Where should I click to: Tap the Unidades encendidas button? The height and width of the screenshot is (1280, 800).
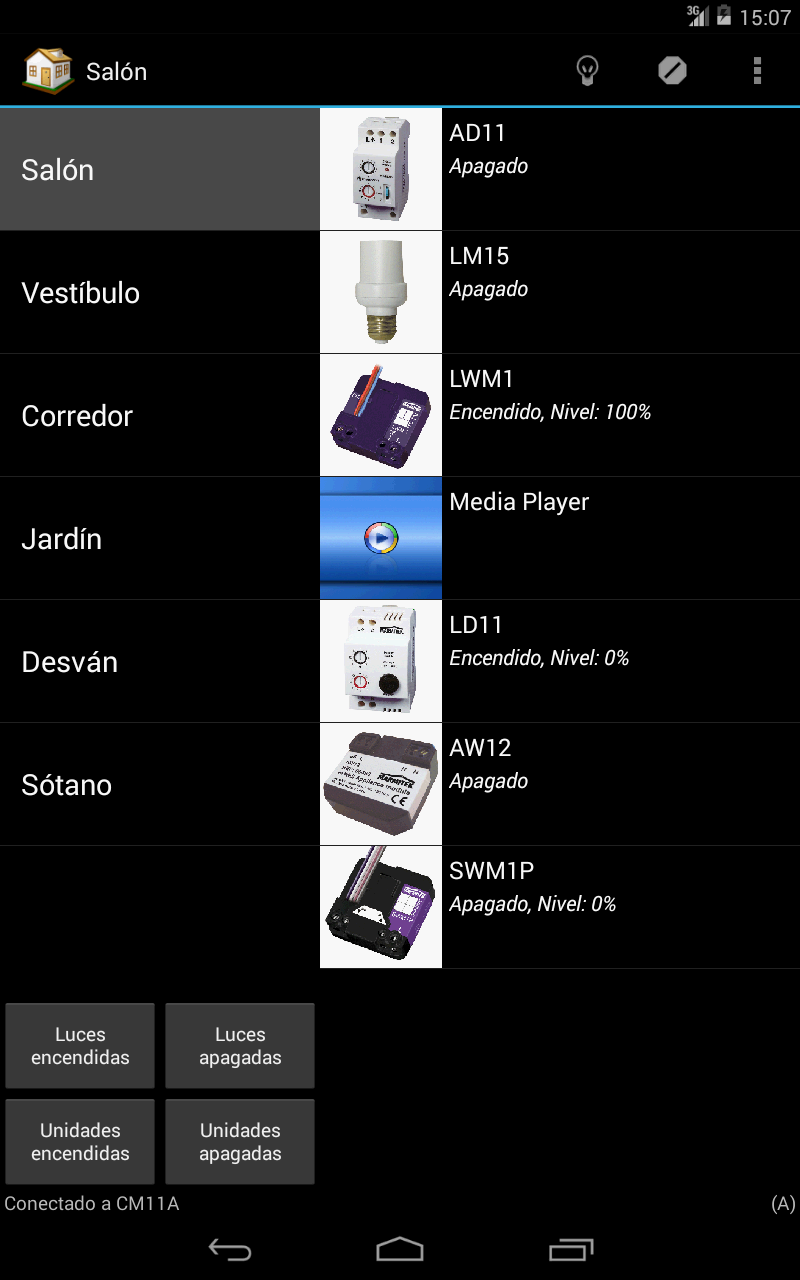80,1142
